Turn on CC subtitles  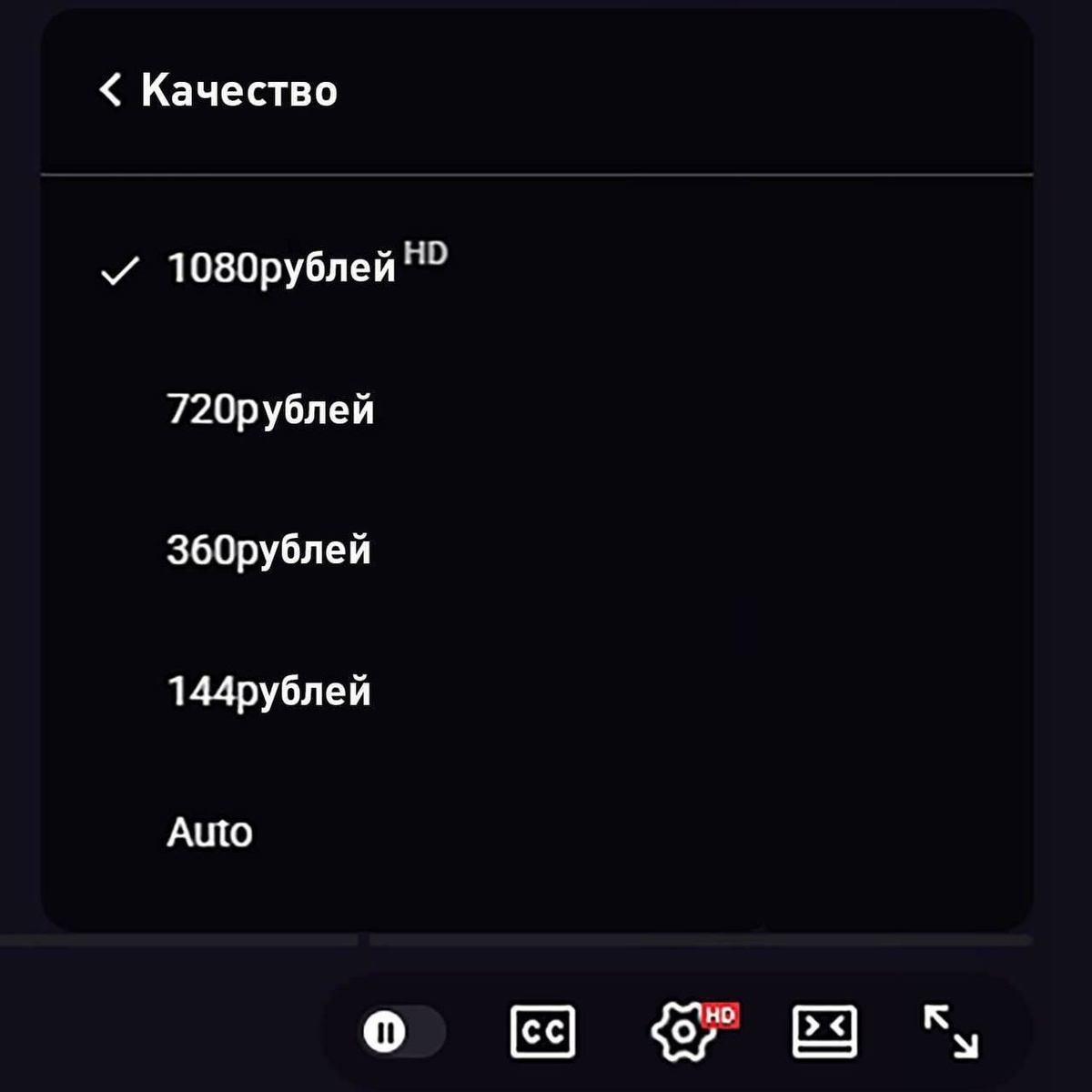[542, 1032]
